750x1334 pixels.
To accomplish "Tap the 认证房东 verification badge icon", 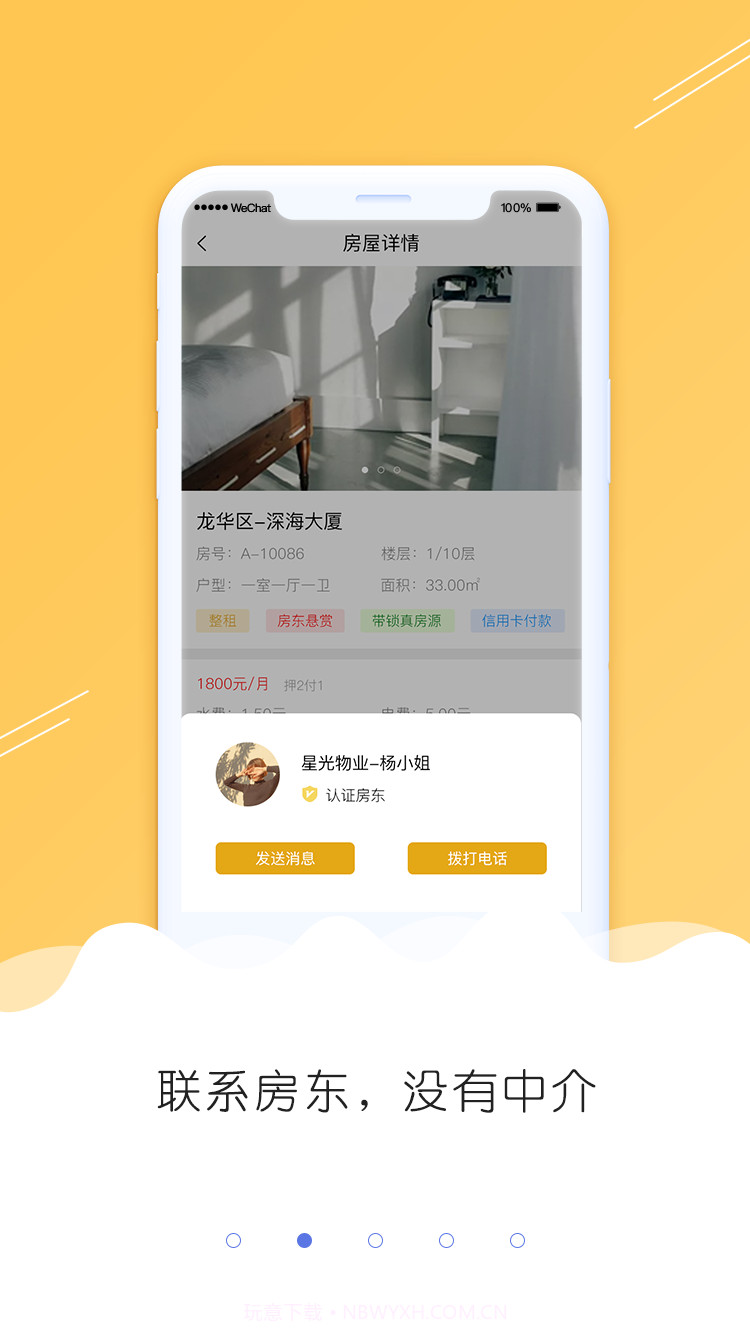I will [308, 795].
